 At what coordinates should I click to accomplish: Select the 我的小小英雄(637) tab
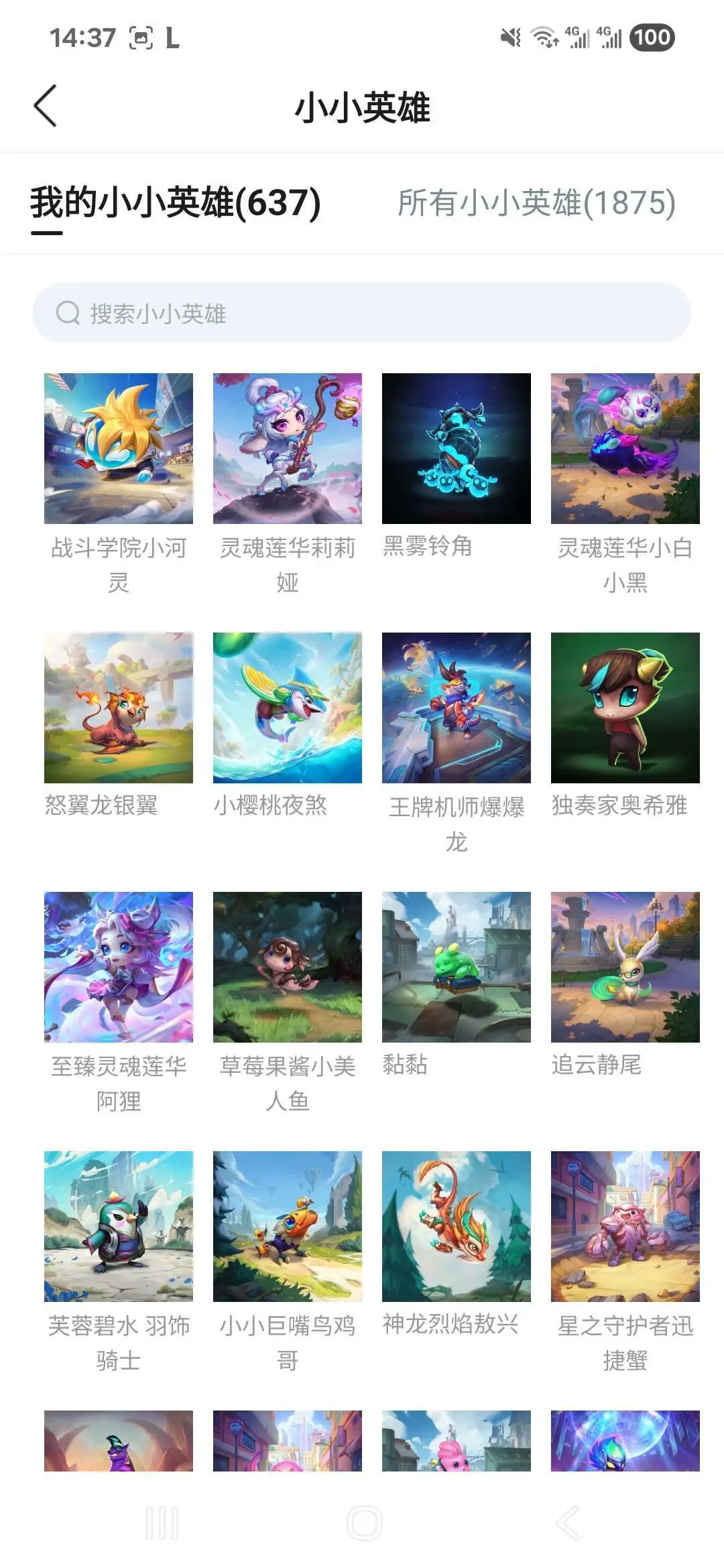[176, 203]
